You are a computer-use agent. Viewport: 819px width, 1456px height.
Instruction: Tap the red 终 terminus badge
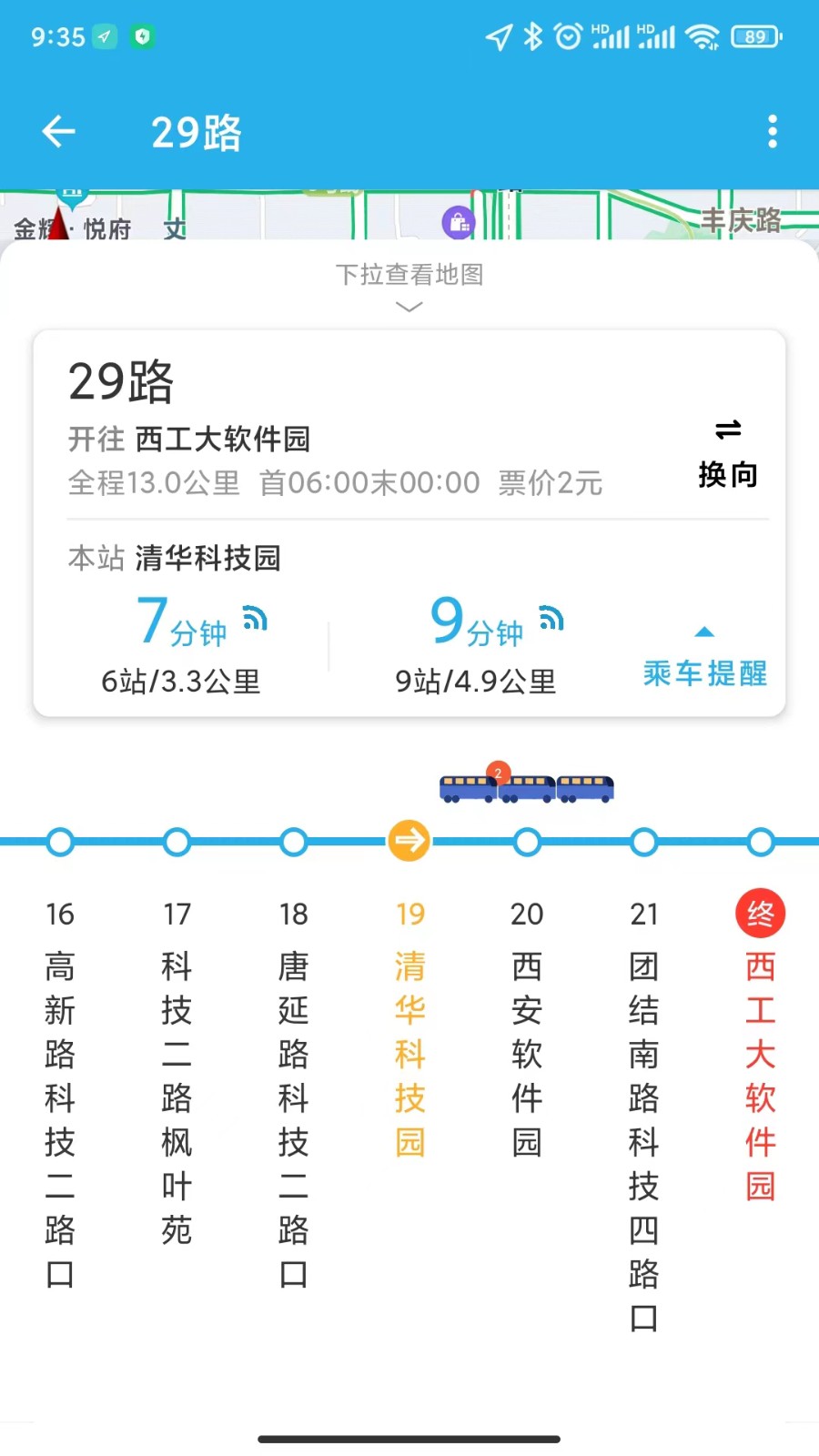[761, 913]
